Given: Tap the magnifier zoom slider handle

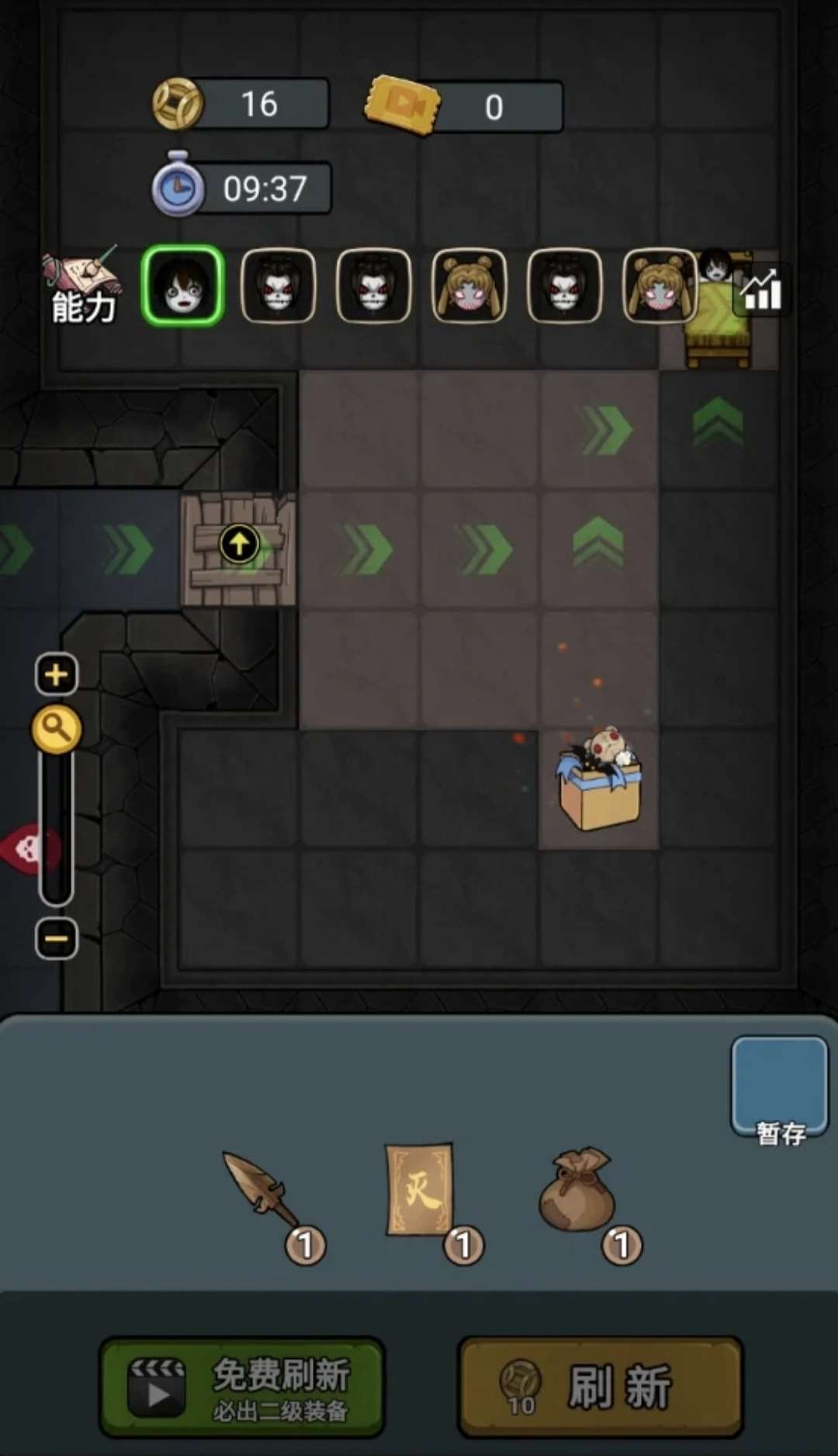Looking at the screenshot, I should [x=57, y=729].
